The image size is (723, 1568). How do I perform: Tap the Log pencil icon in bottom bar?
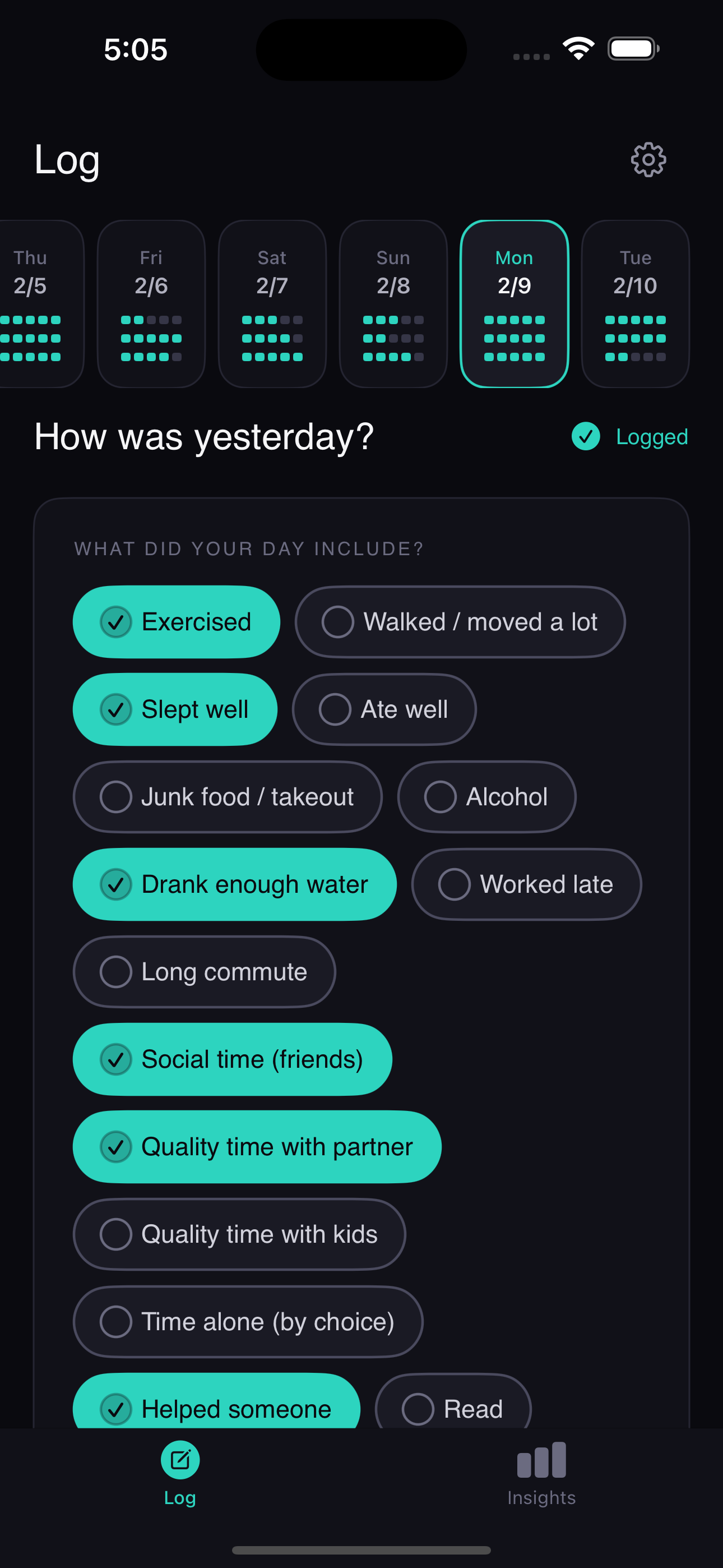(x=180, y=1459)
